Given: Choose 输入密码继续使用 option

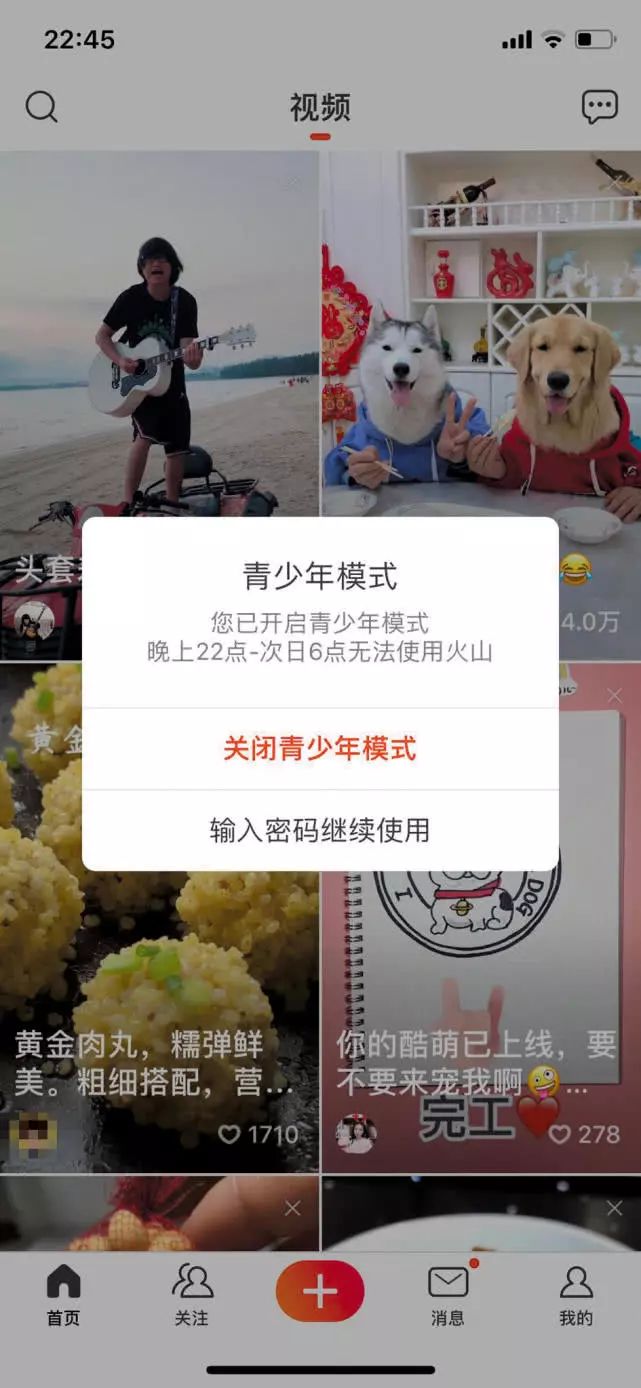Looking at the screenshot, I should point(320,829).
